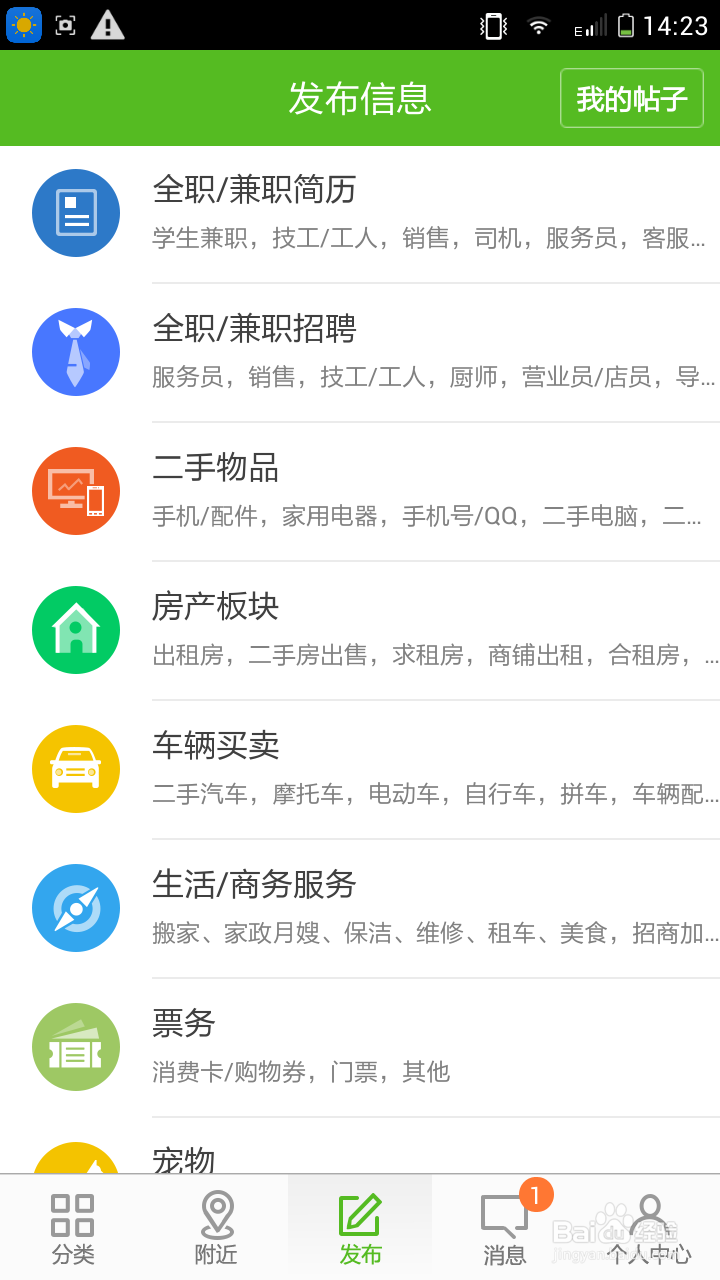
Task: Open the 房产板块 category
Action: (x=360, y=631)
